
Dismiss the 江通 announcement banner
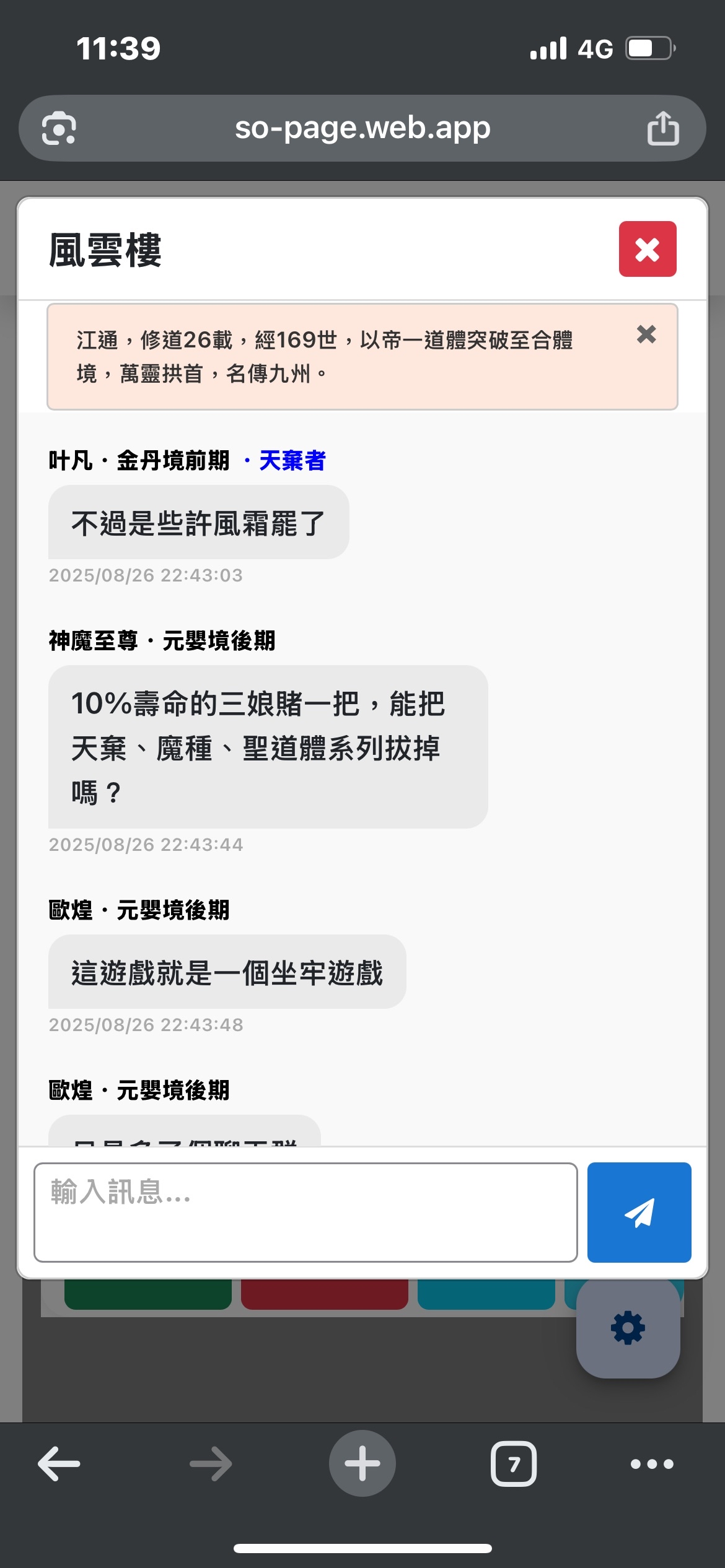pyautogui.click(x=646, y=334)
